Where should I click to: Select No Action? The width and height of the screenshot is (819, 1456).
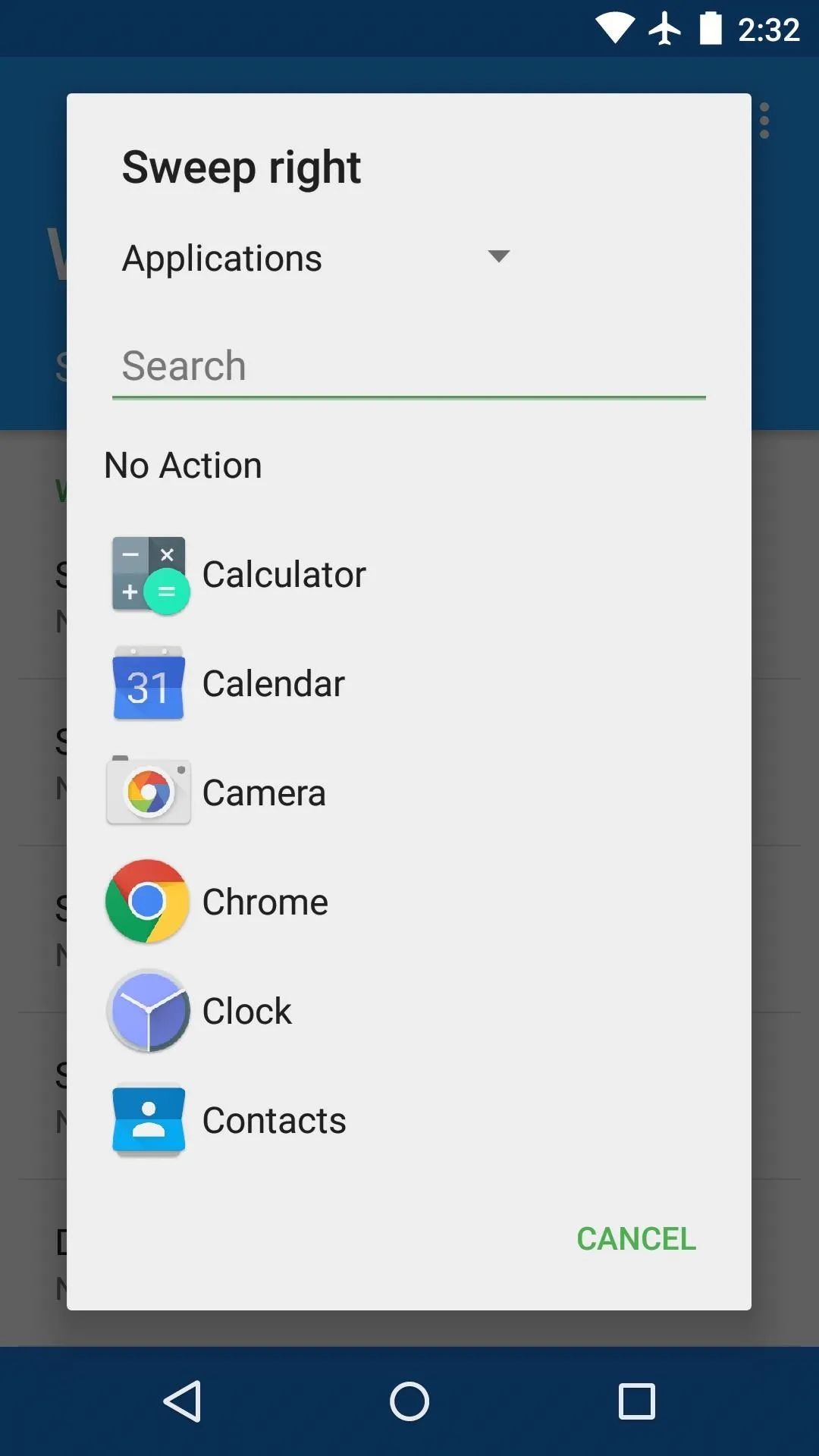pos(409,465)
